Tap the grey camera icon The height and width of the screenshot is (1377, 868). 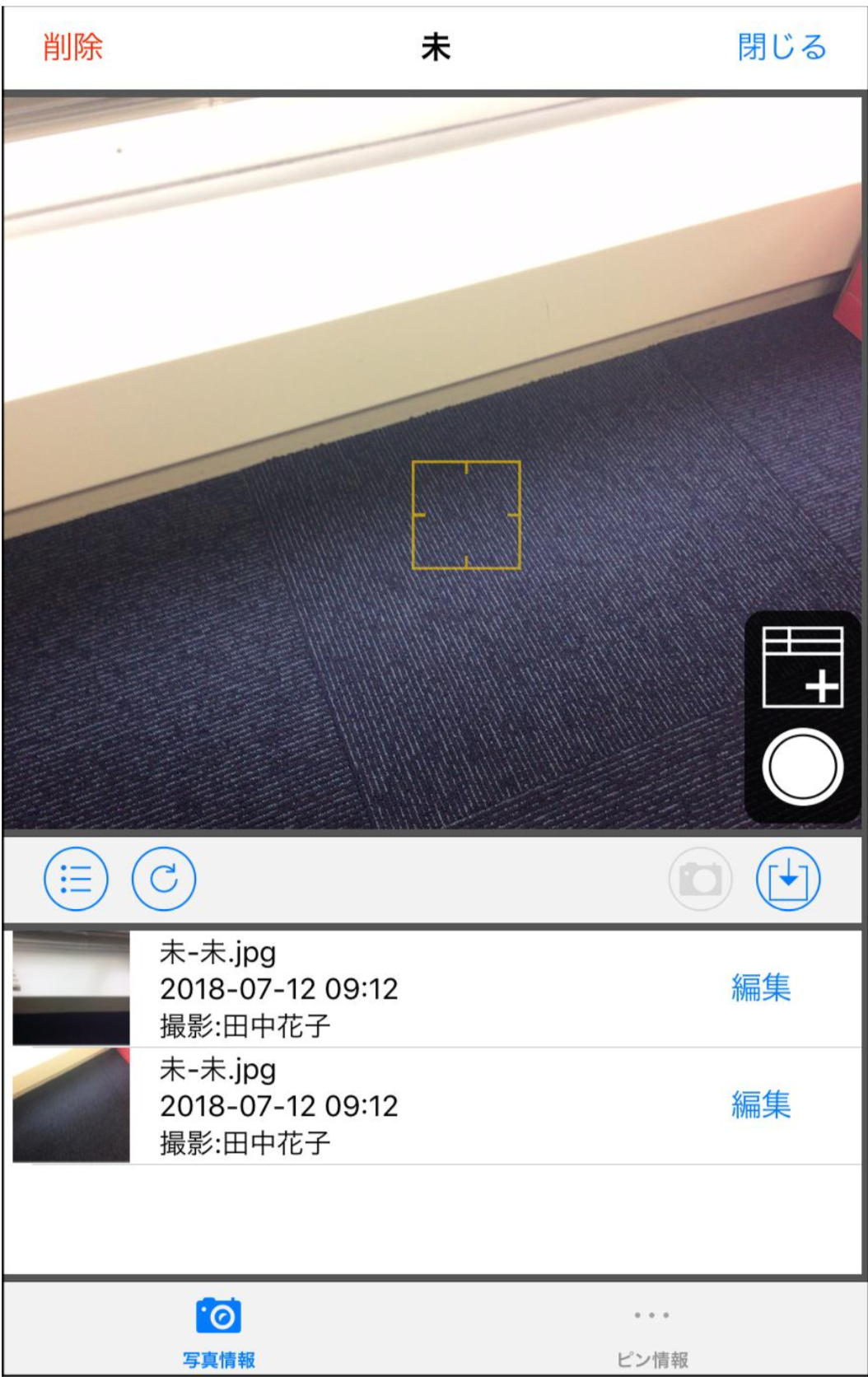(x=700, y=879)
